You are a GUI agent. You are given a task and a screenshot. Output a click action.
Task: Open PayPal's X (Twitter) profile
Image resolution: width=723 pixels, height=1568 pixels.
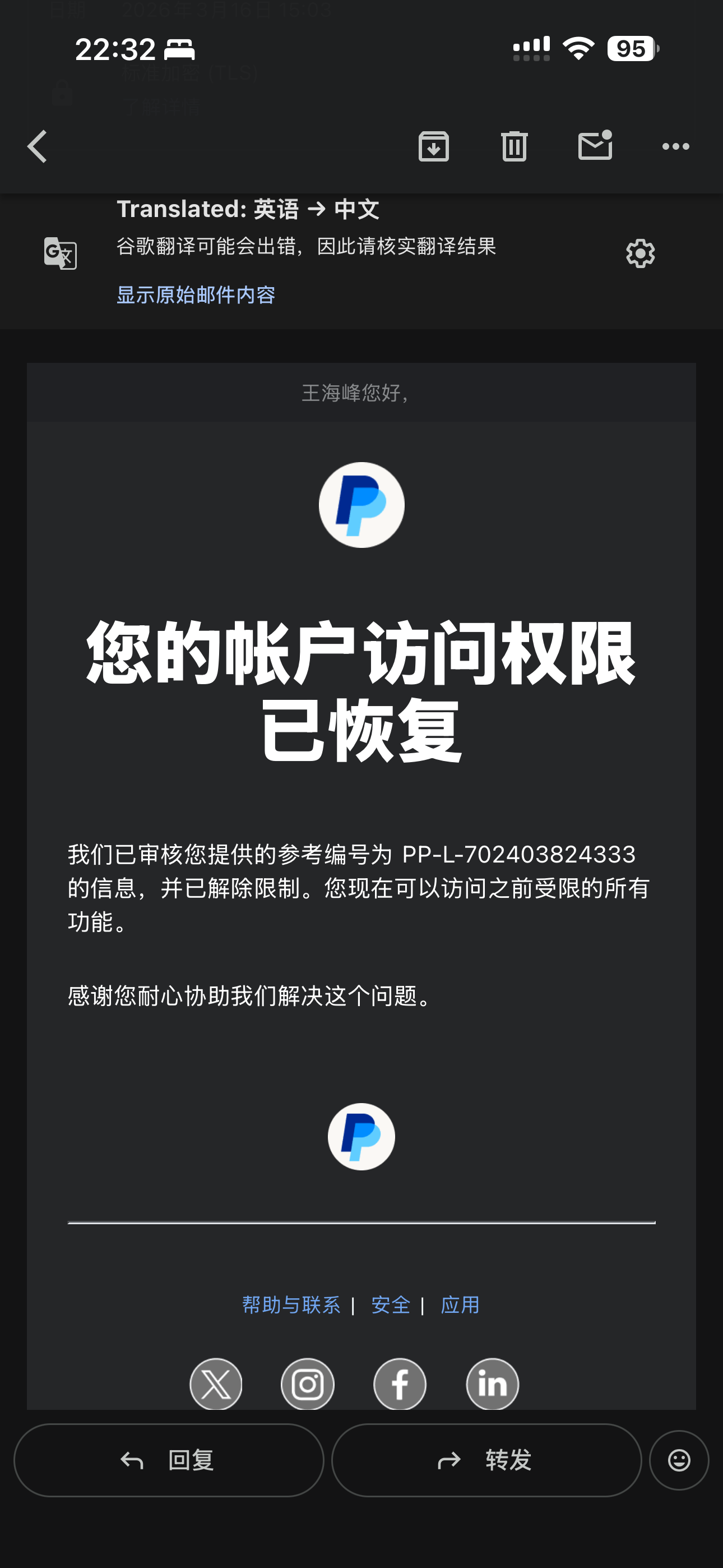pyautogui.click(x=216, y=1383)
